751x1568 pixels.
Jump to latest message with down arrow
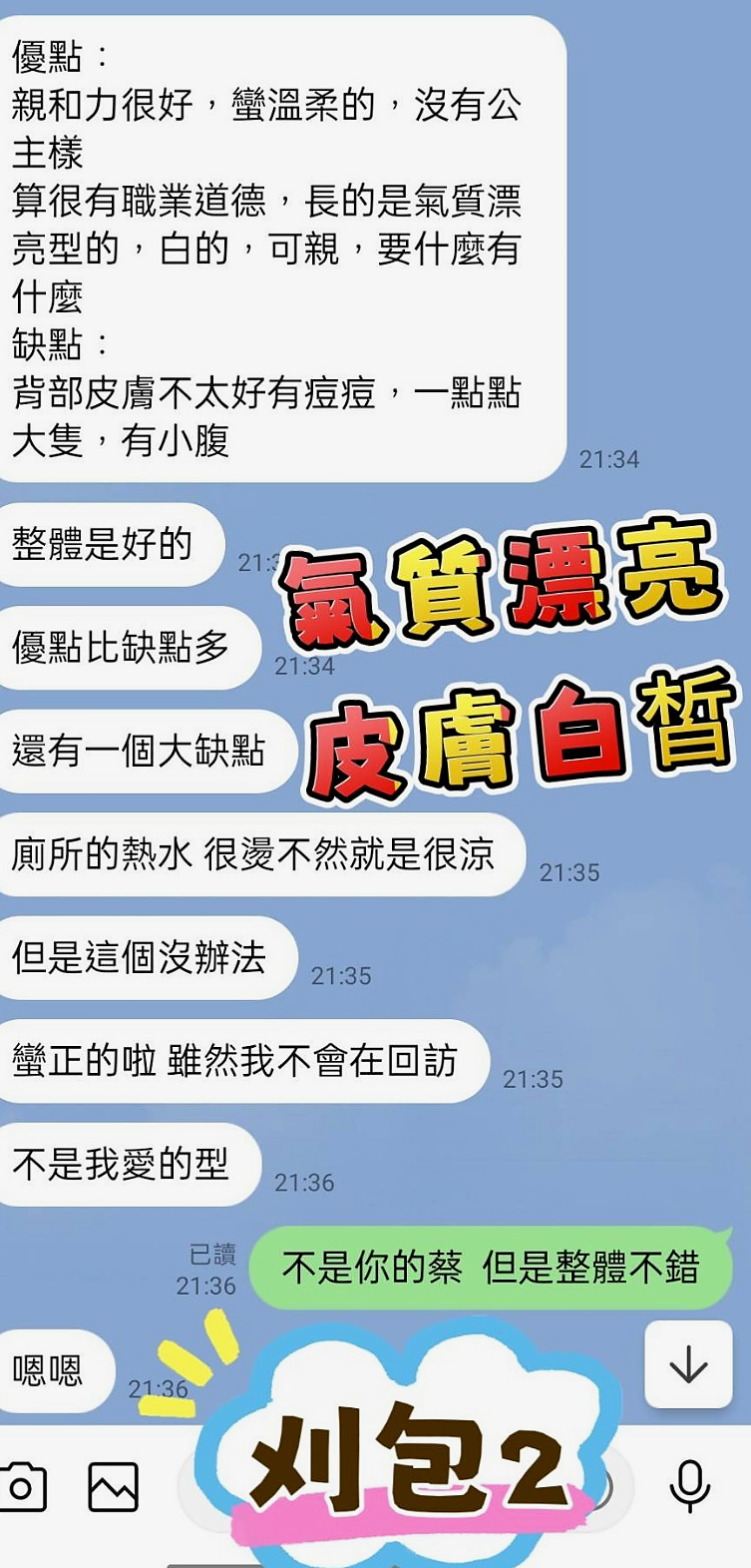[688, 1364]
